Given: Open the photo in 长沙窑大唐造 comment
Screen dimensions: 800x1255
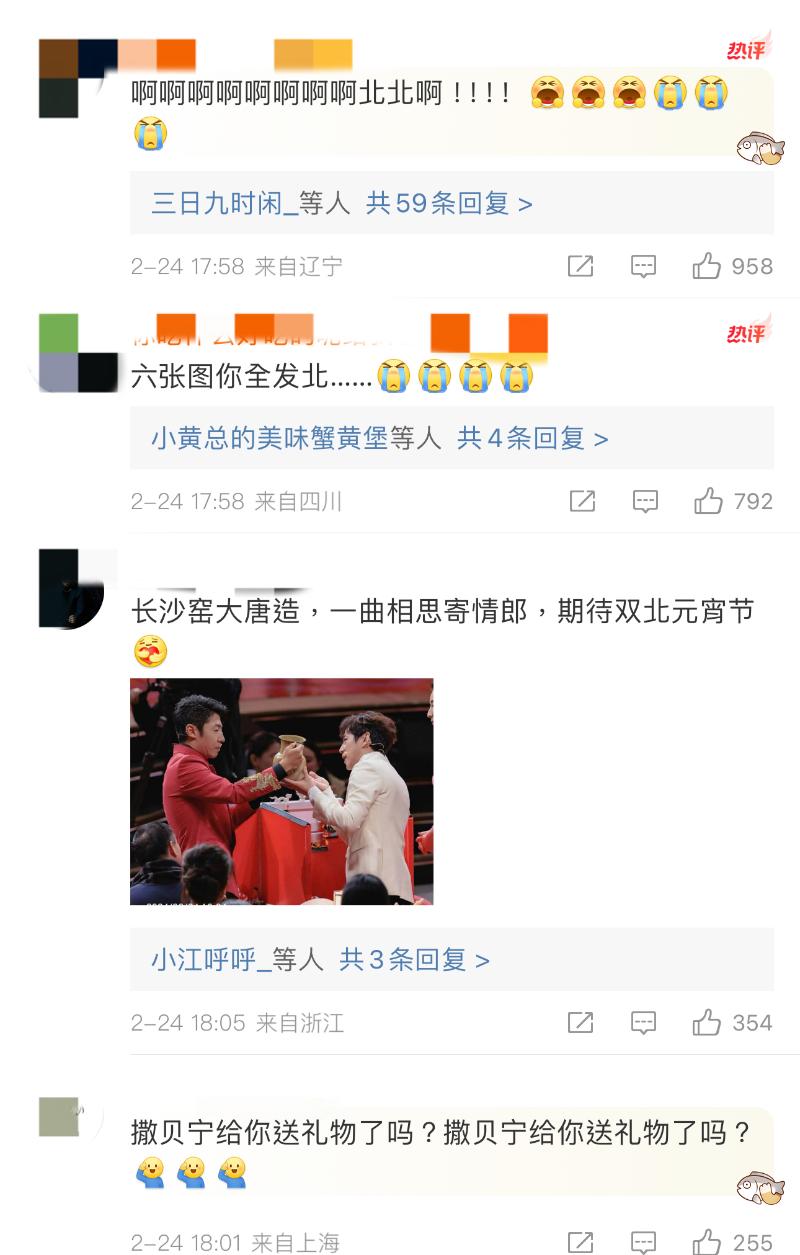Looking at the screenshot, I should (x=281, y=791).
